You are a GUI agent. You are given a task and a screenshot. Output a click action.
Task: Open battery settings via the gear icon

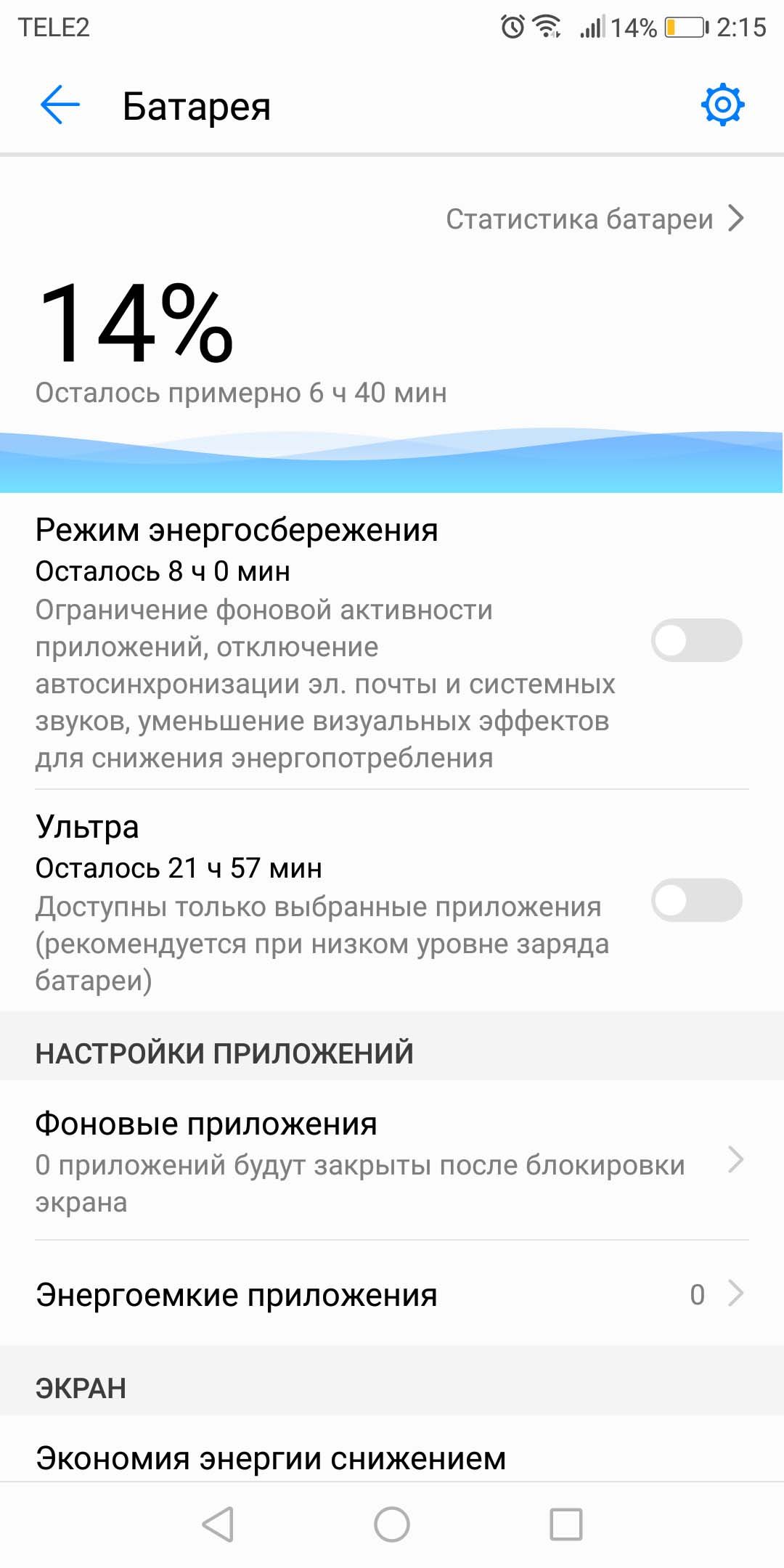coord(722,105)
